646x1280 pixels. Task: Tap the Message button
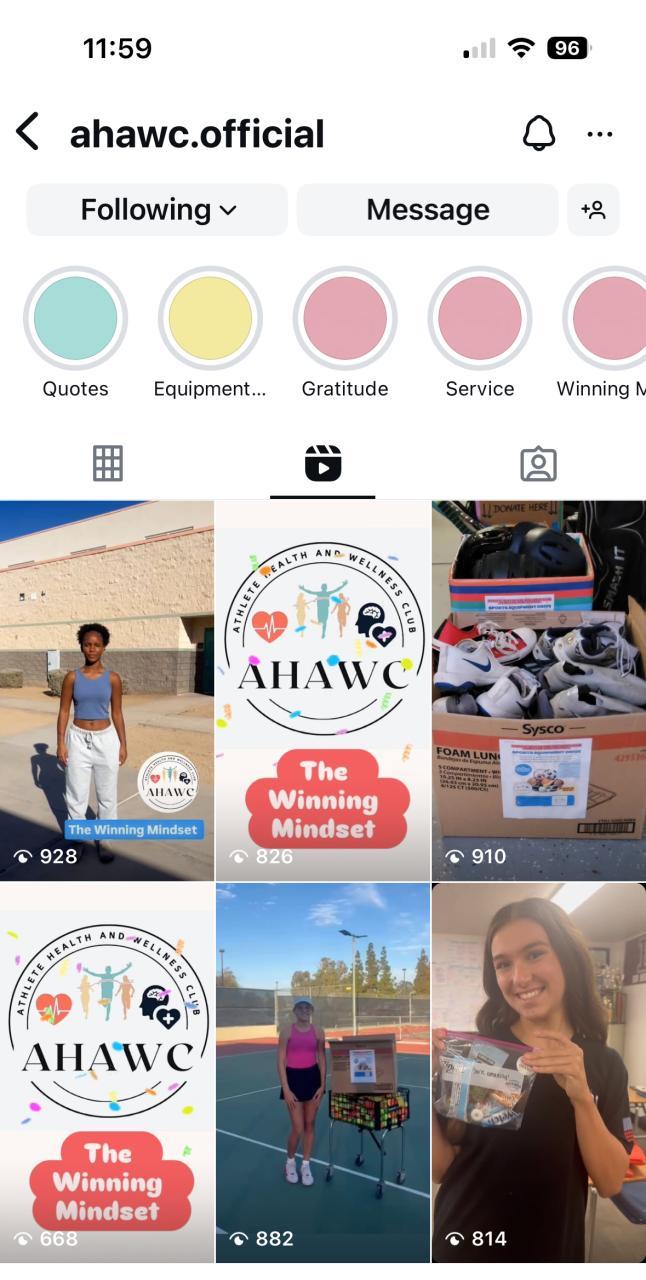pos(427,210)
